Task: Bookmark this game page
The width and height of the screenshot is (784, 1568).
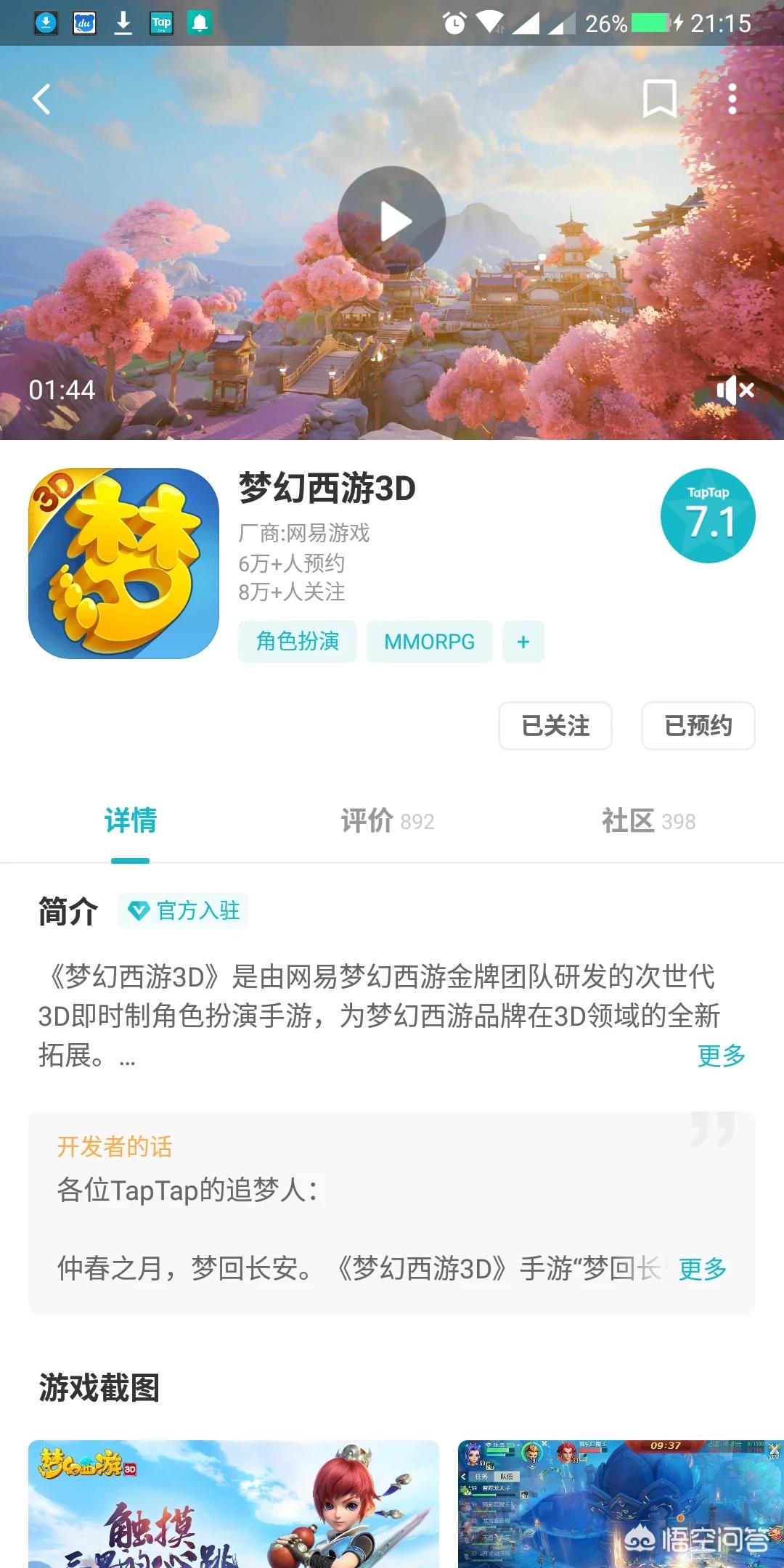Action: 659,99
